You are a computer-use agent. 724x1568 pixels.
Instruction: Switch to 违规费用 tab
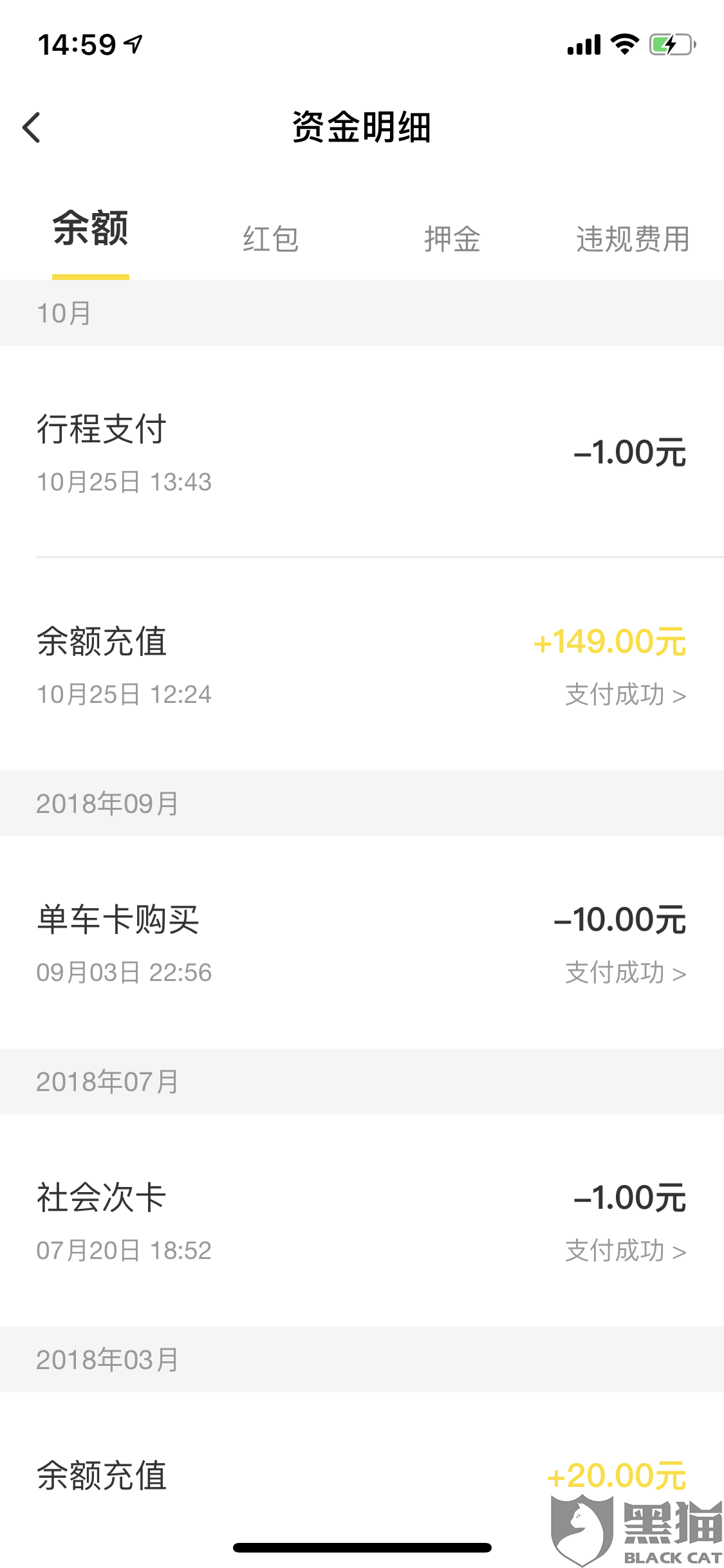632,239
